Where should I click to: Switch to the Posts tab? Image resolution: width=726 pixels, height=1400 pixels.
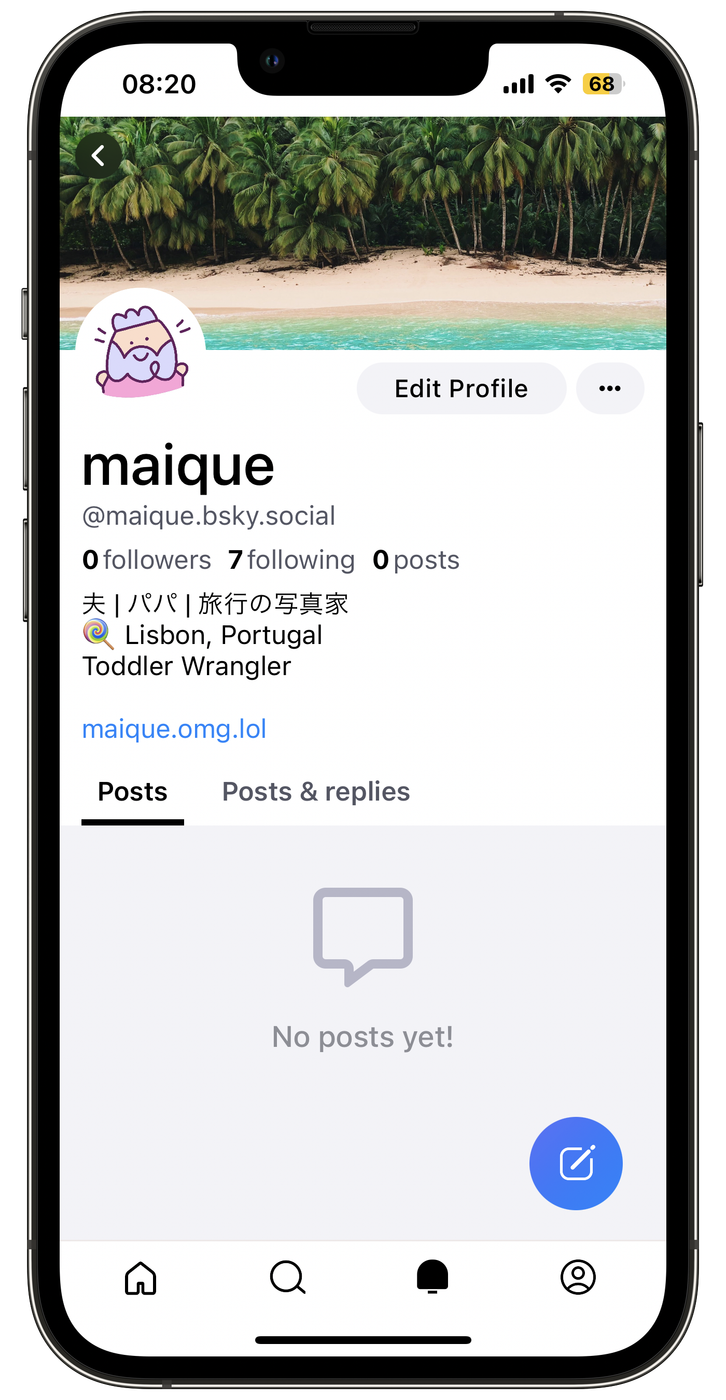pos(132,792)
